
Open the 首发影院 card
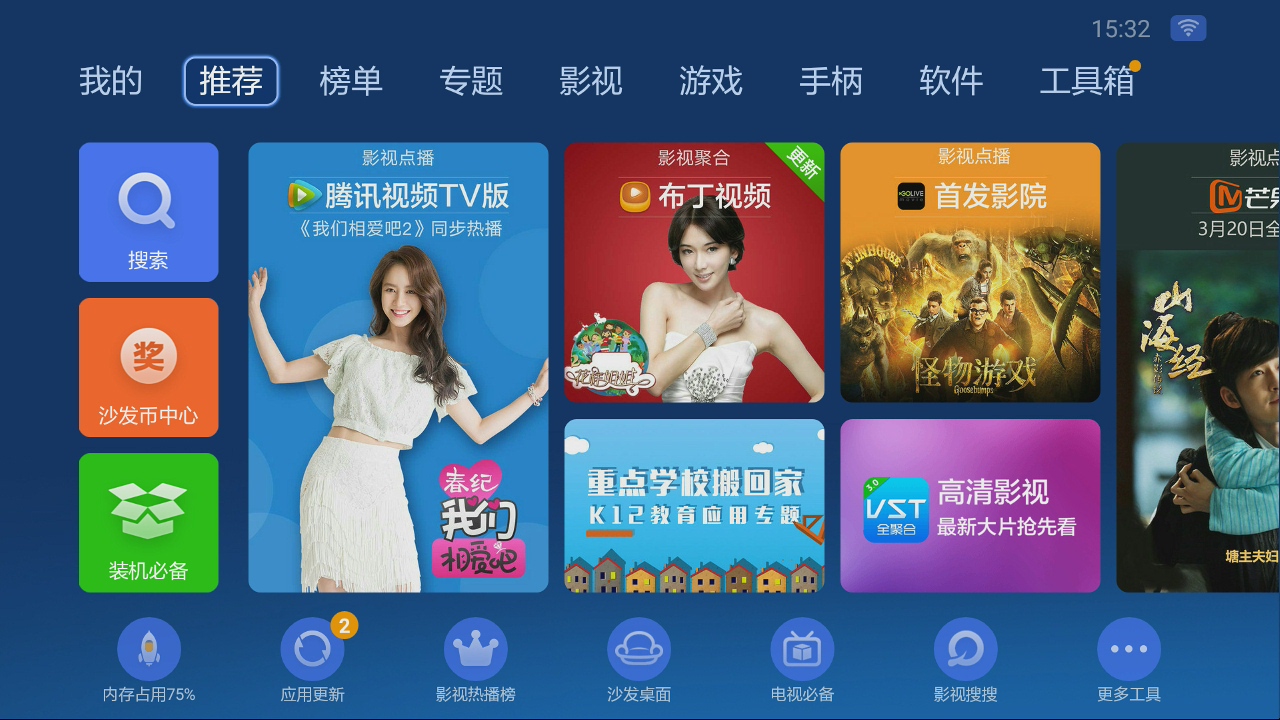click(x=970, y=272)
